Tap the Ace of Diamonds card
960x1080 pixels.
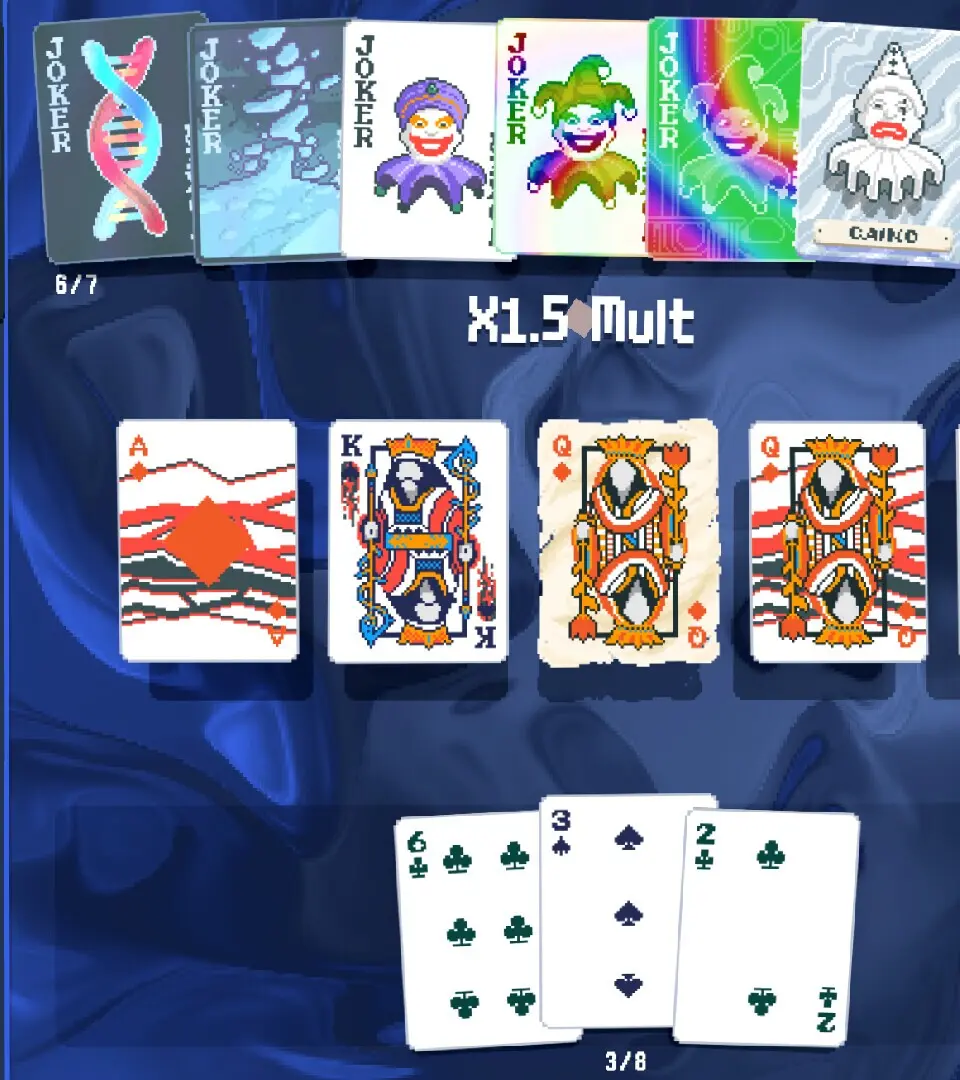208,540
